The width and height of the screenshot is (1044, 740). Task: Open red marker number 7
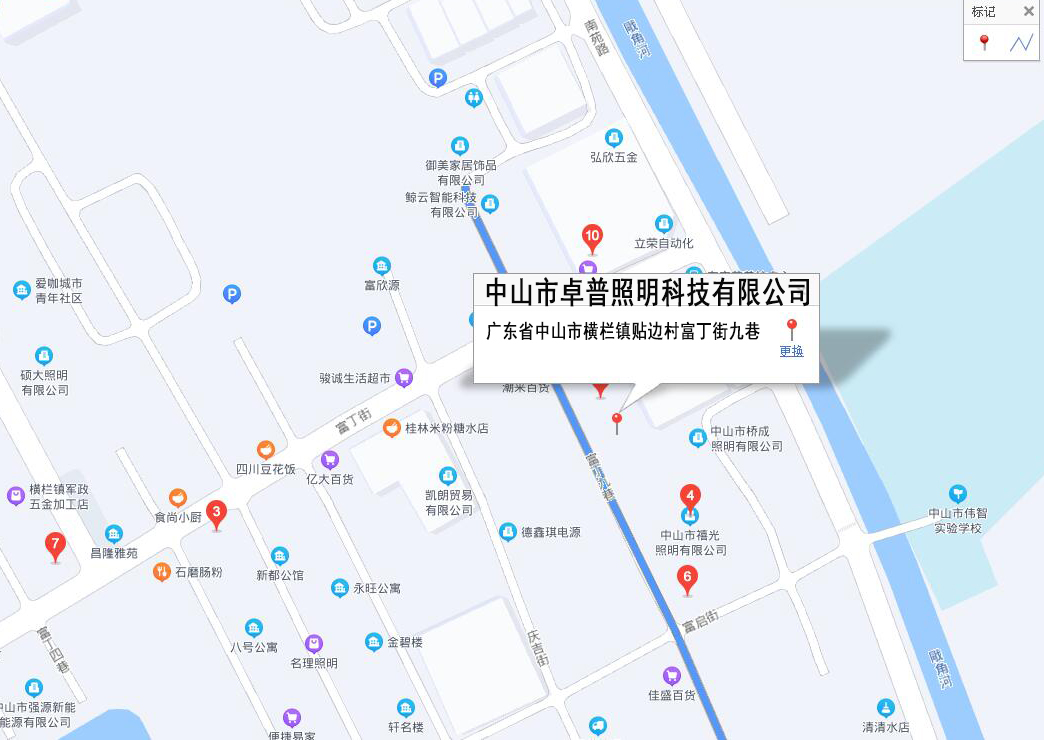pos(56,546)
